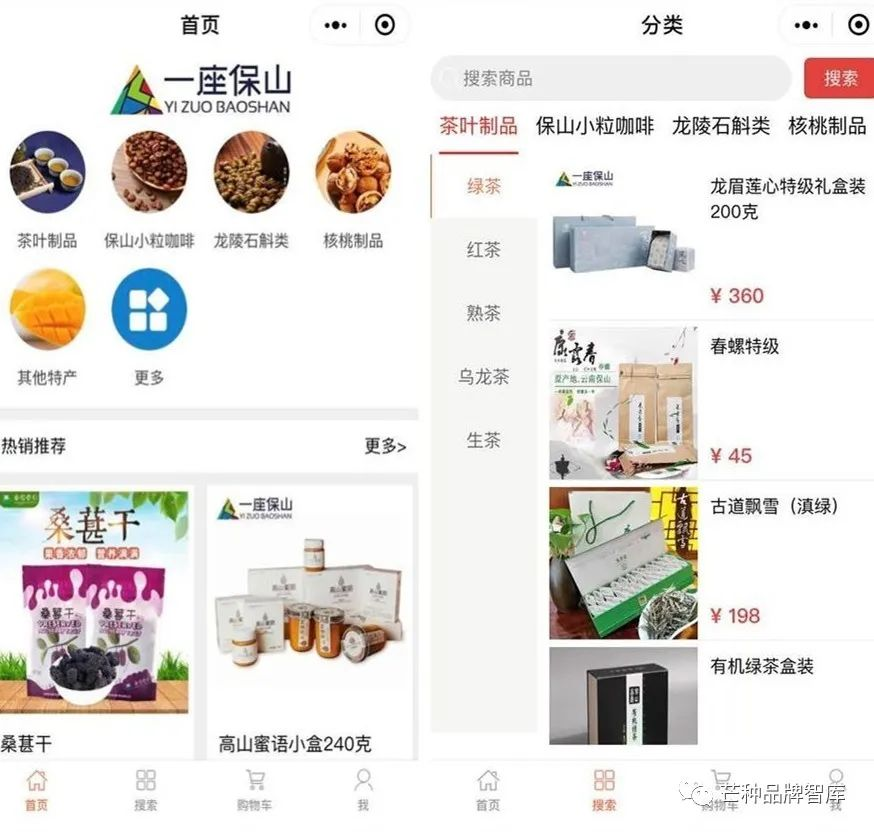Open 古道飘雪（滇绿） product
Screen dimensions: 874x832
pyautogui.click(x=710, y=562)
